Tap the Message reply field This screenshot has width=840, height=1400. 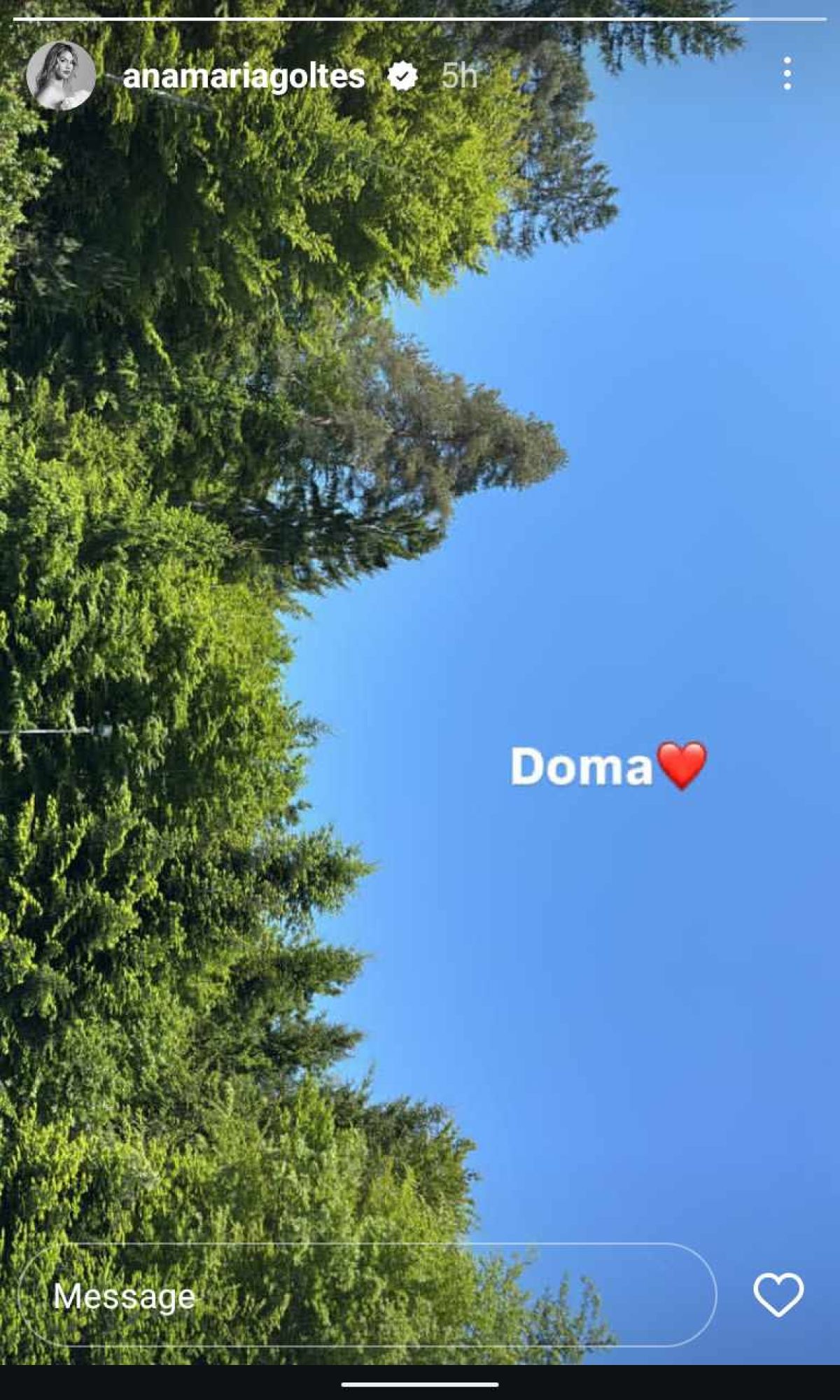[367, 1296]
